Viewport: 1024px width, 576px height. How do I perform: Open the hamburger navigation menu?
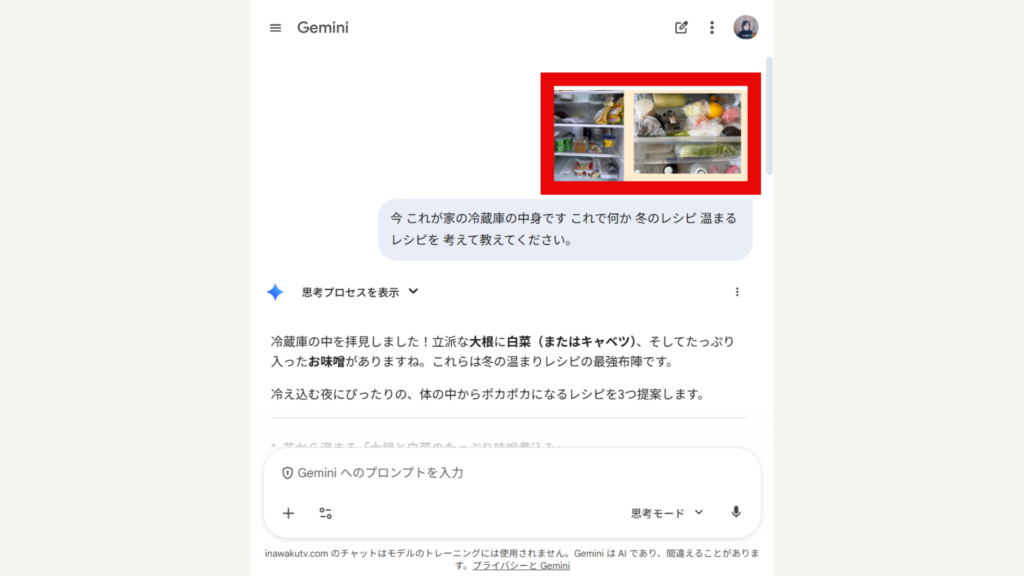[x=276, y=28]
